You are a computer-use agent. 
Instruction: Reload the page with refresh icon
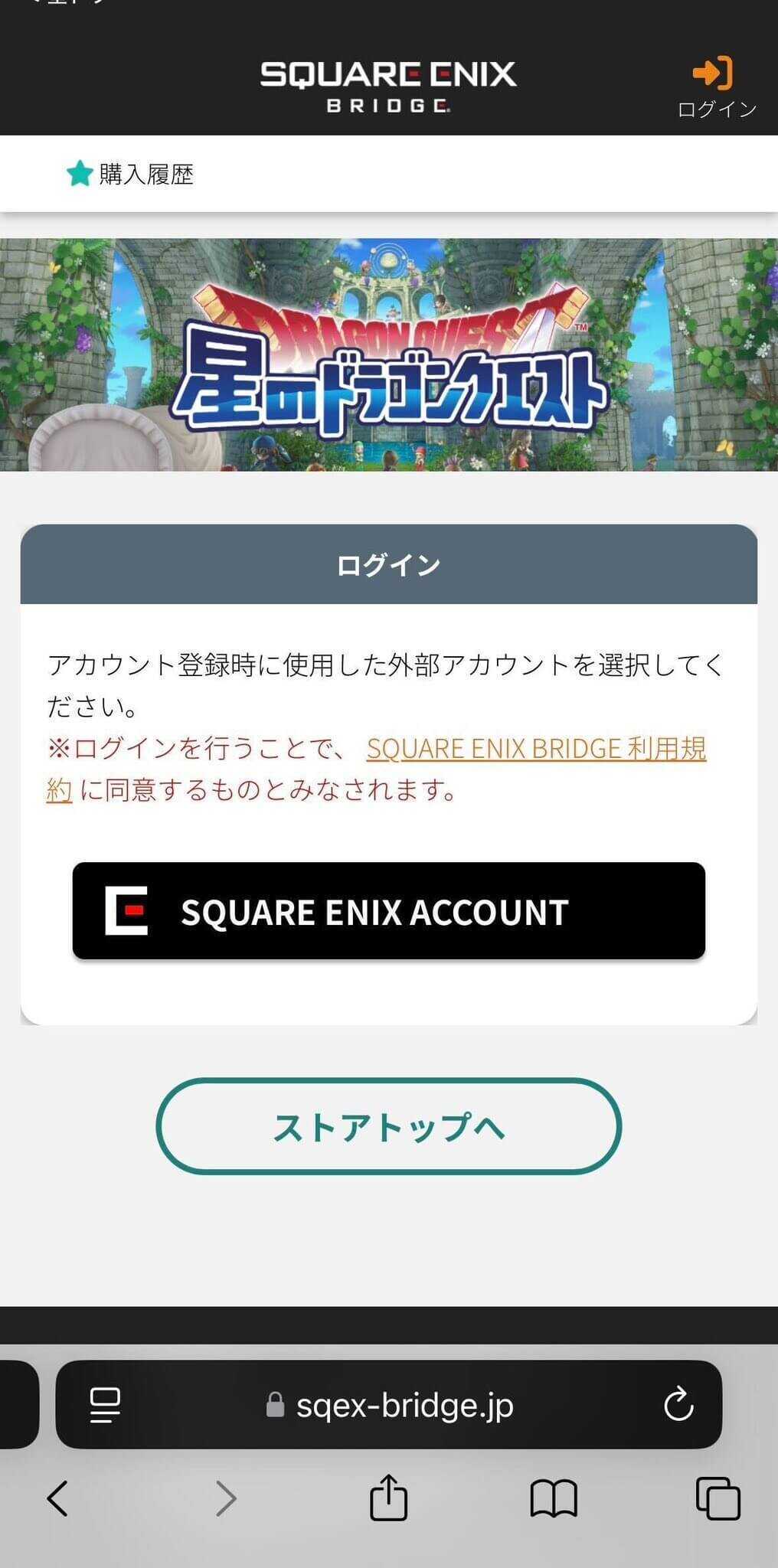677,1404
